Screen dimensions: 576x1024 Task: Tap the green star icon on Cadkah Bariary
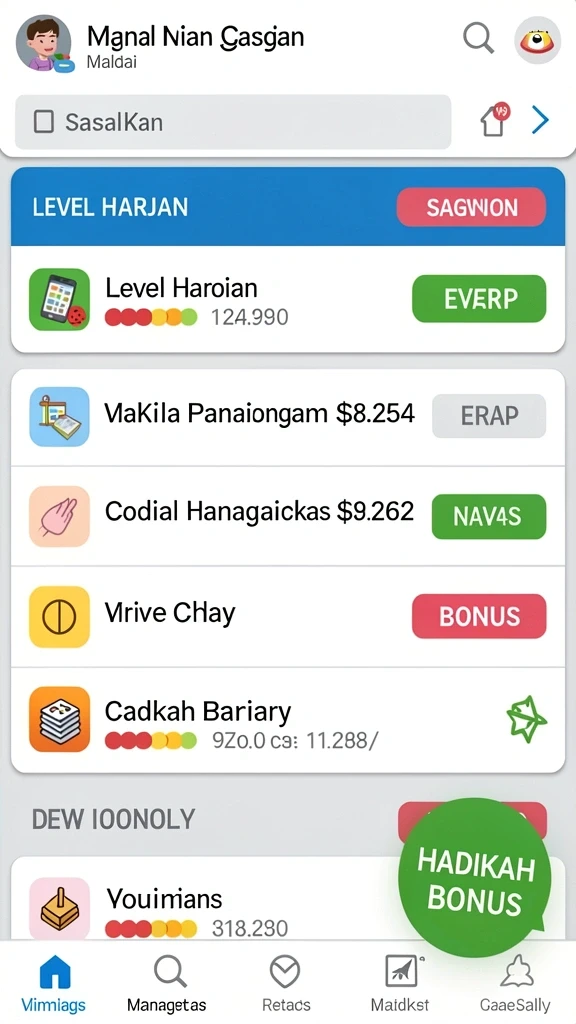(x=526, y=719)
